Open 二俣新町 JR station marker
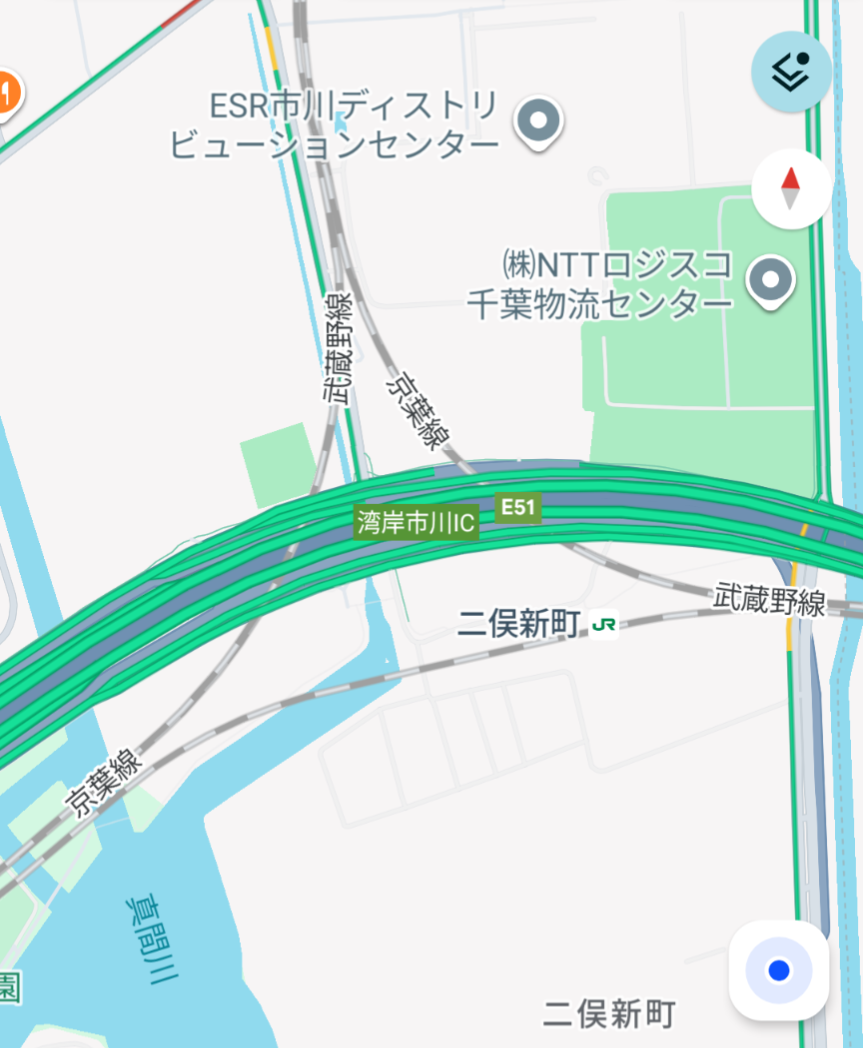Viewport: 863px width, 1048px height. tap(603, 625)
